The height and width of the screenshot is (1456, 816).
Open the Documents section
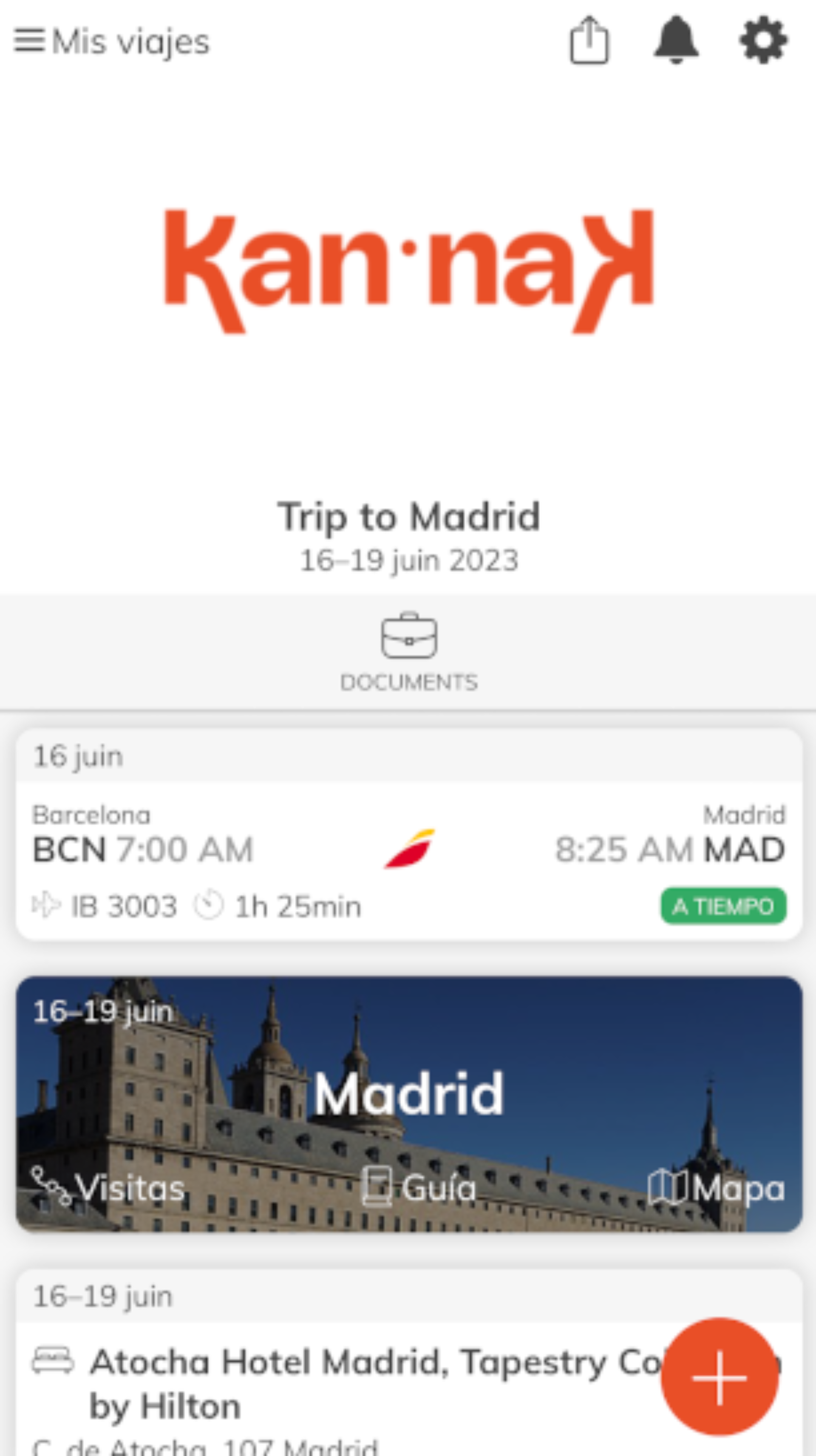point(408,652)
